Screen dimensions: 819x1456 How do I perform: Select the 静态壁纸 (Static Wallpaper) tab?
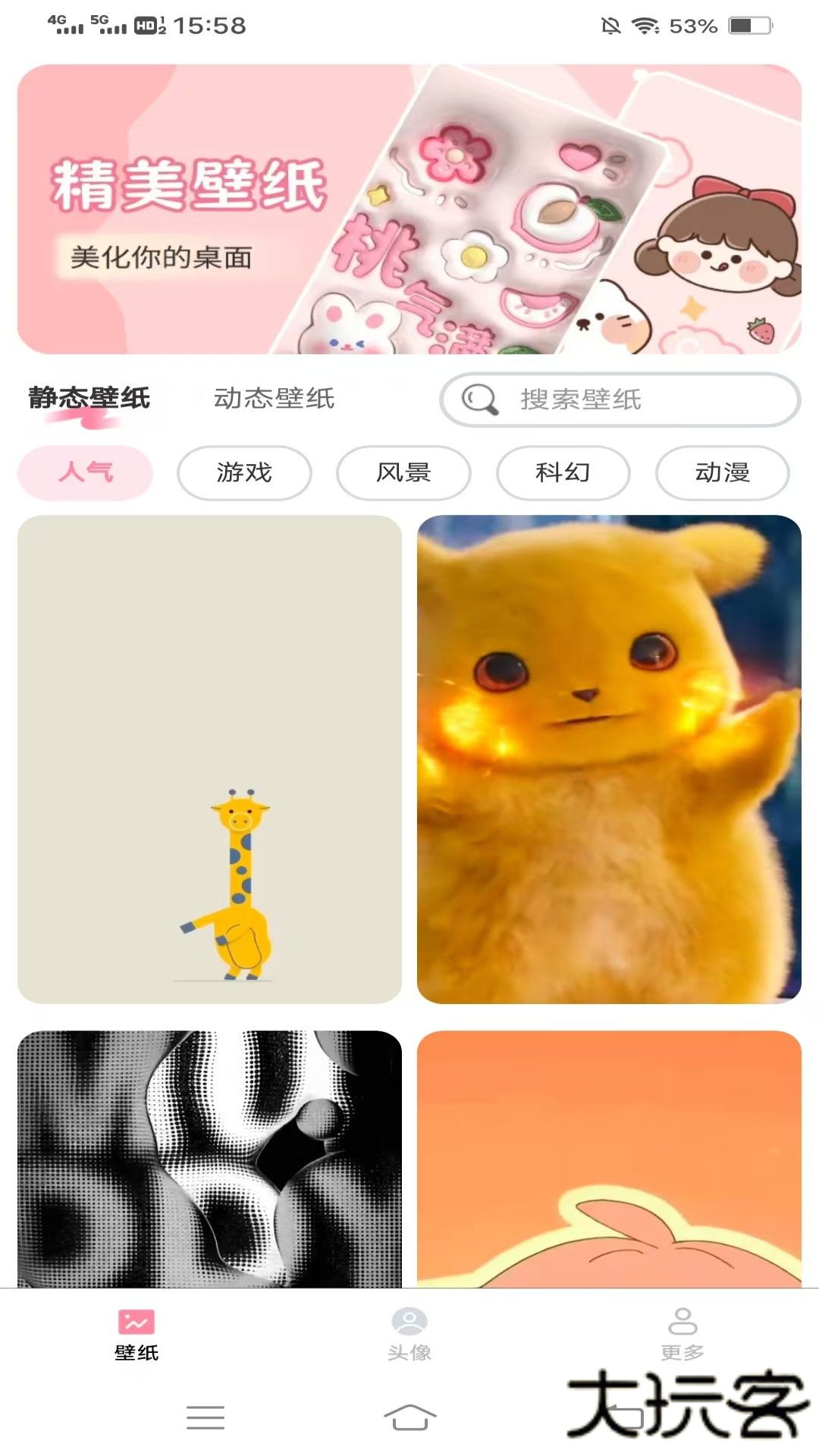(x=89, y=397)
